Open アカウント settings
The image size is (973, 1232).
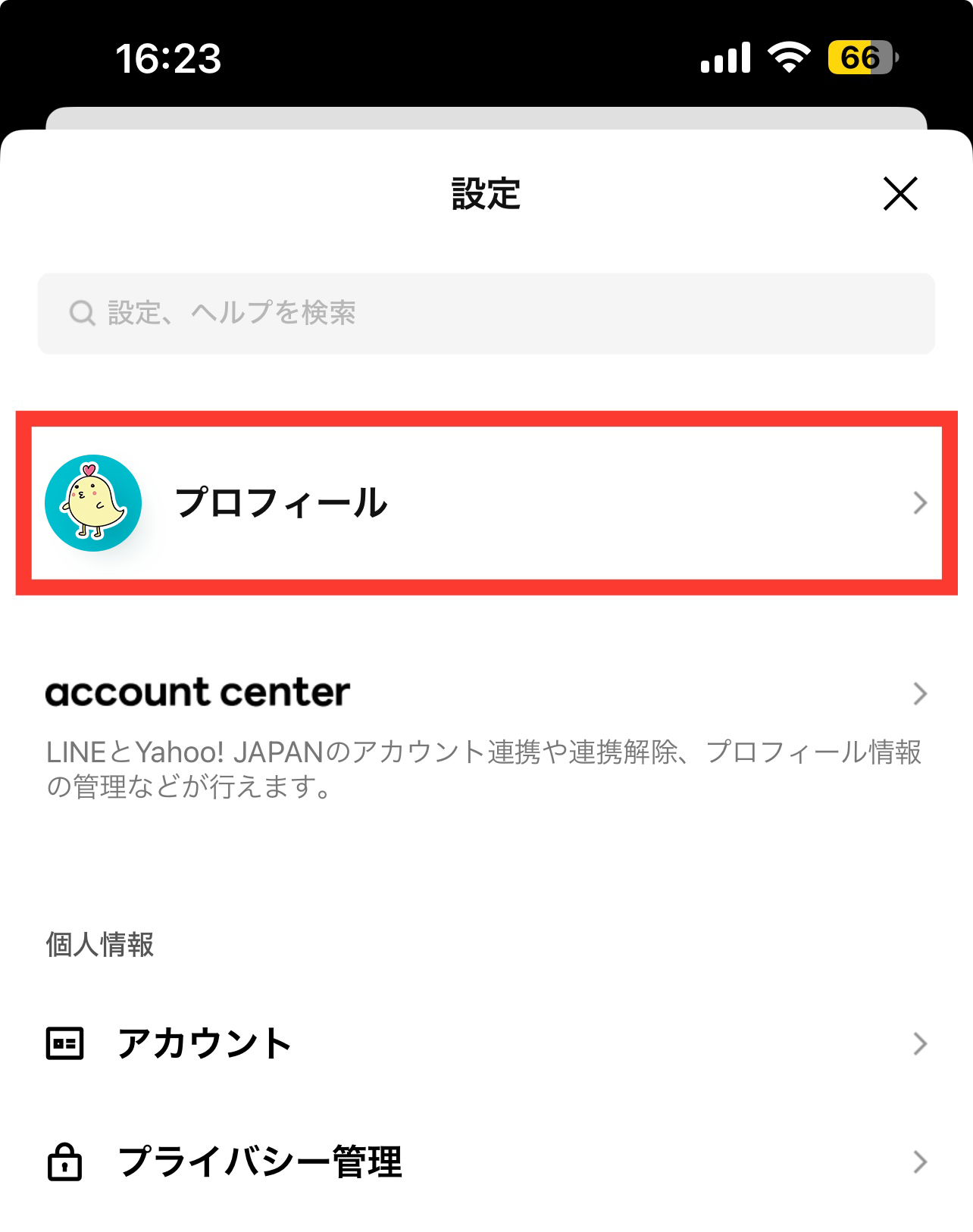tap(486, 1043)
